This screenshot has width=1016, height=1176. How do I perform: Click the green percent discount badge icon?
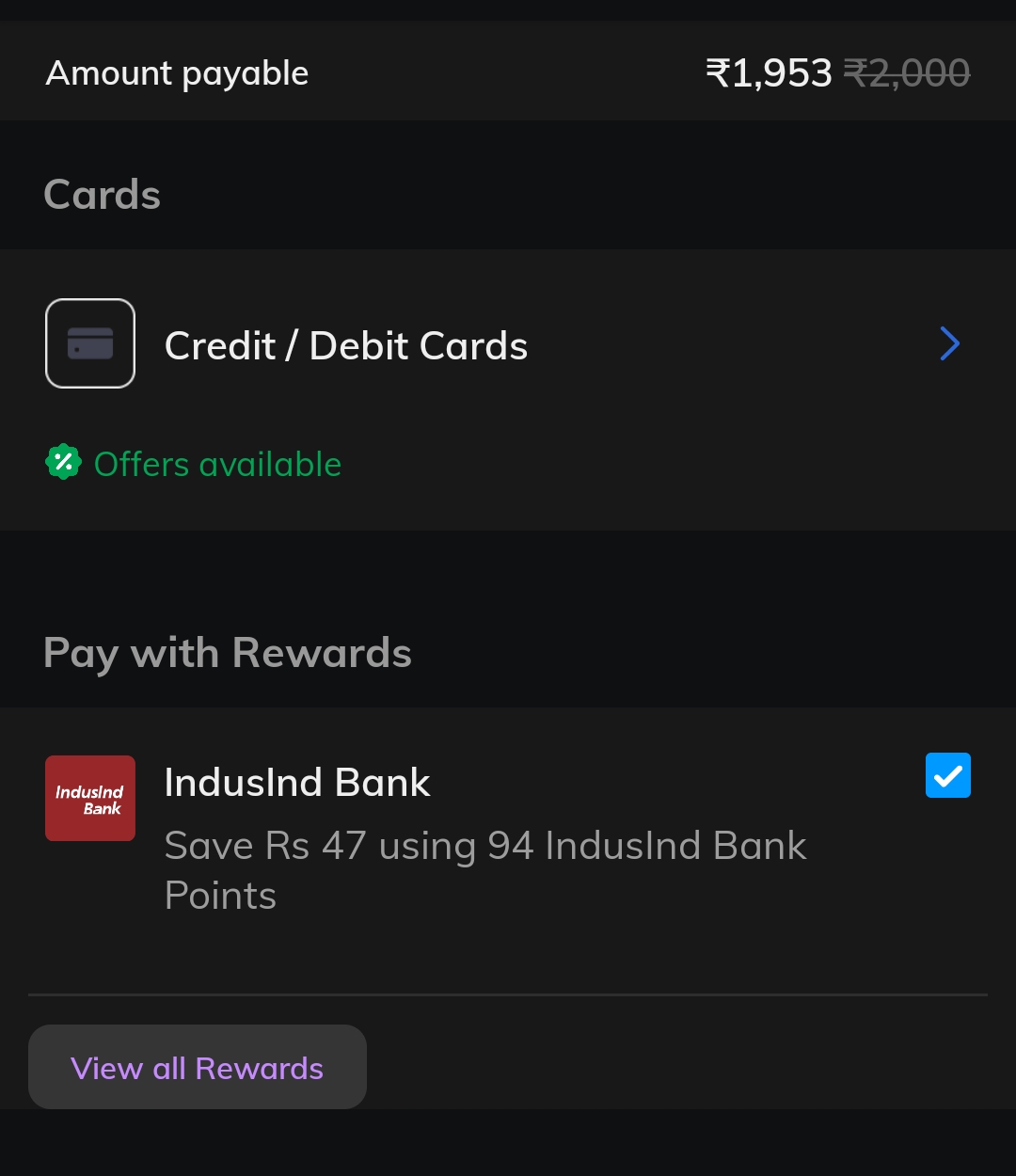coord(62,462)
